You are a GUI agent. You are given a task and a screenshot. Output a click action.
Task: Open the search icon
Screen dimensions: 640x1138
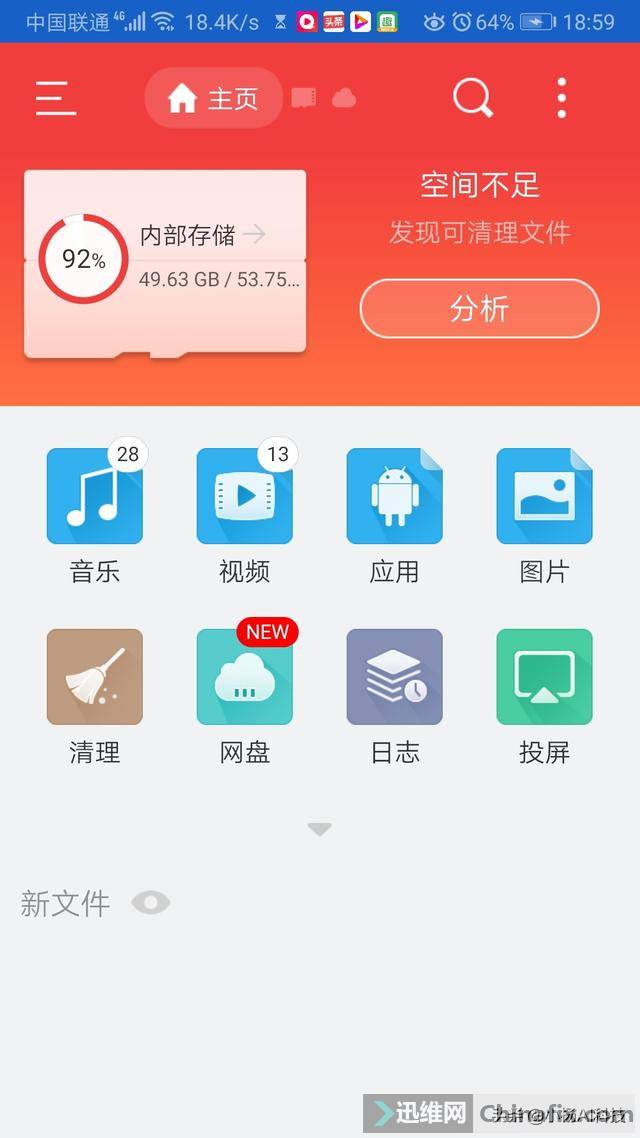coord(472,98)
